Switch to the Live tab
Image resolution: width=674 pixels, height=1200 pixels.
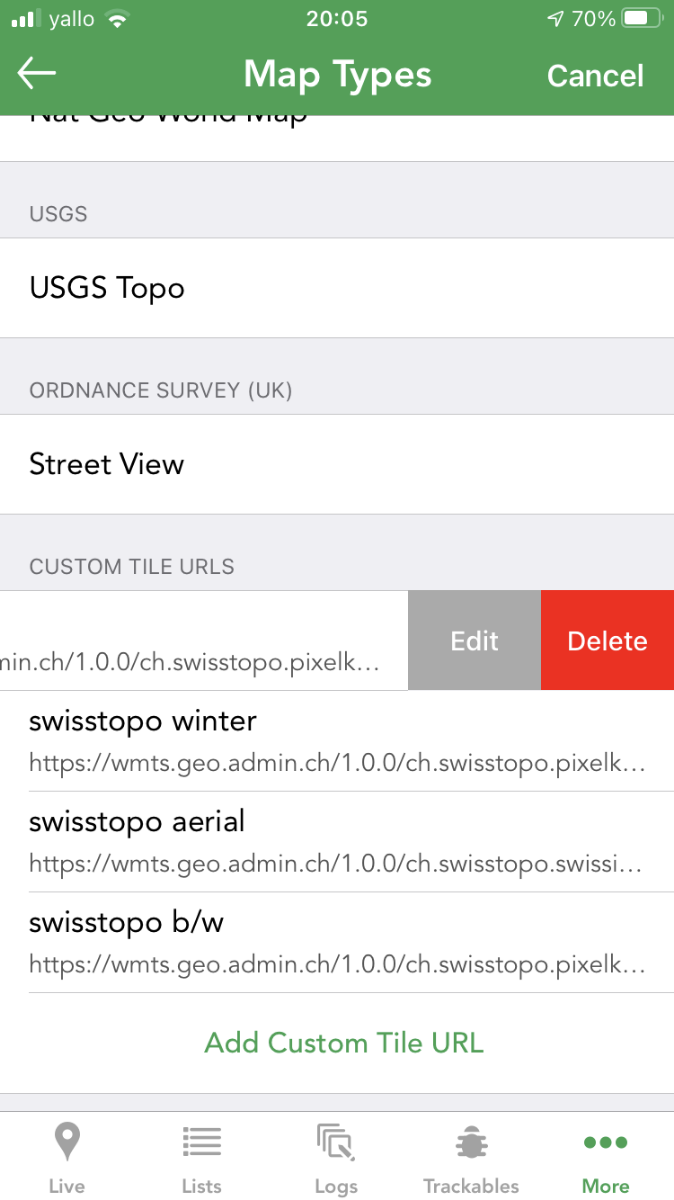coord(67,1158)
